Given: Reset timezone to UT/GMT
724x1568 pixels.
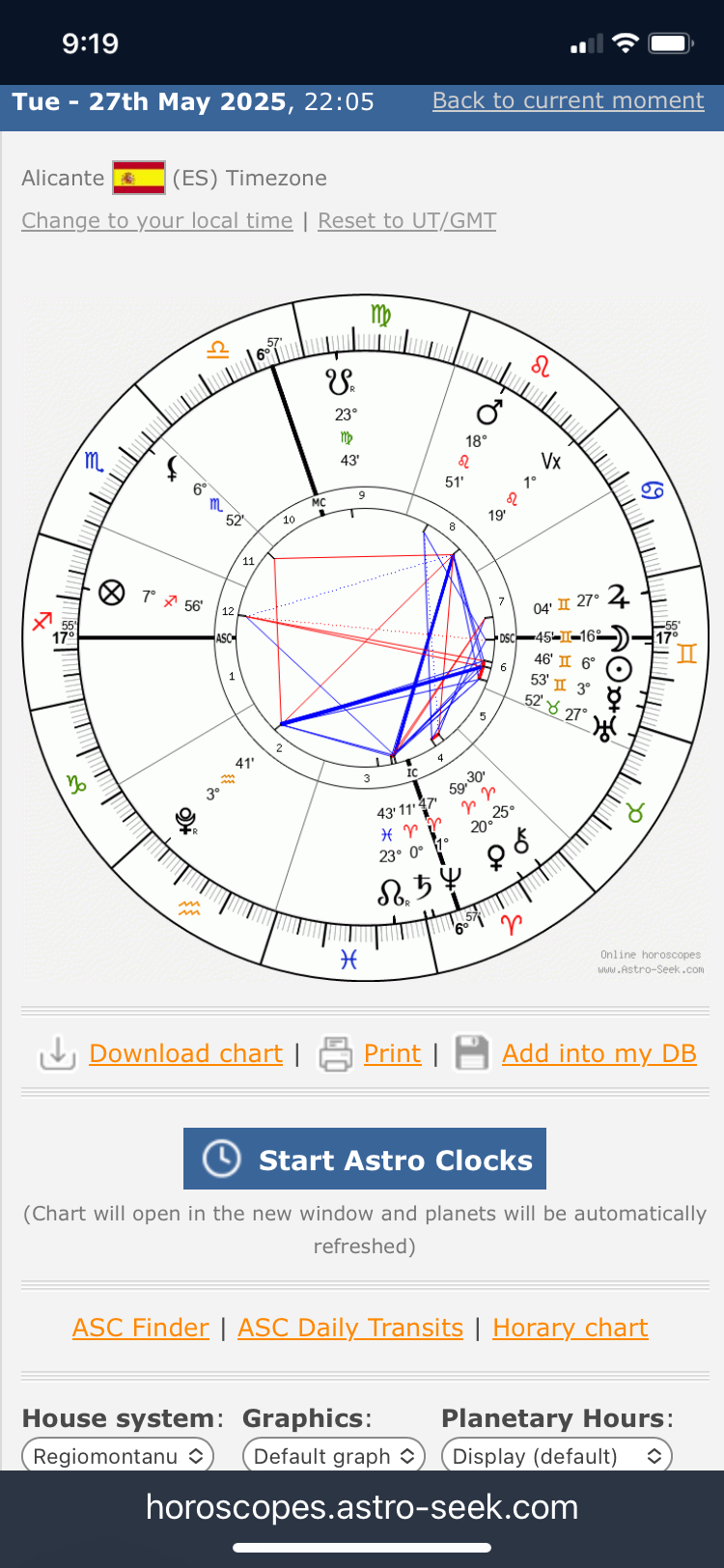Looking at the screenshot, I should 406,220.
